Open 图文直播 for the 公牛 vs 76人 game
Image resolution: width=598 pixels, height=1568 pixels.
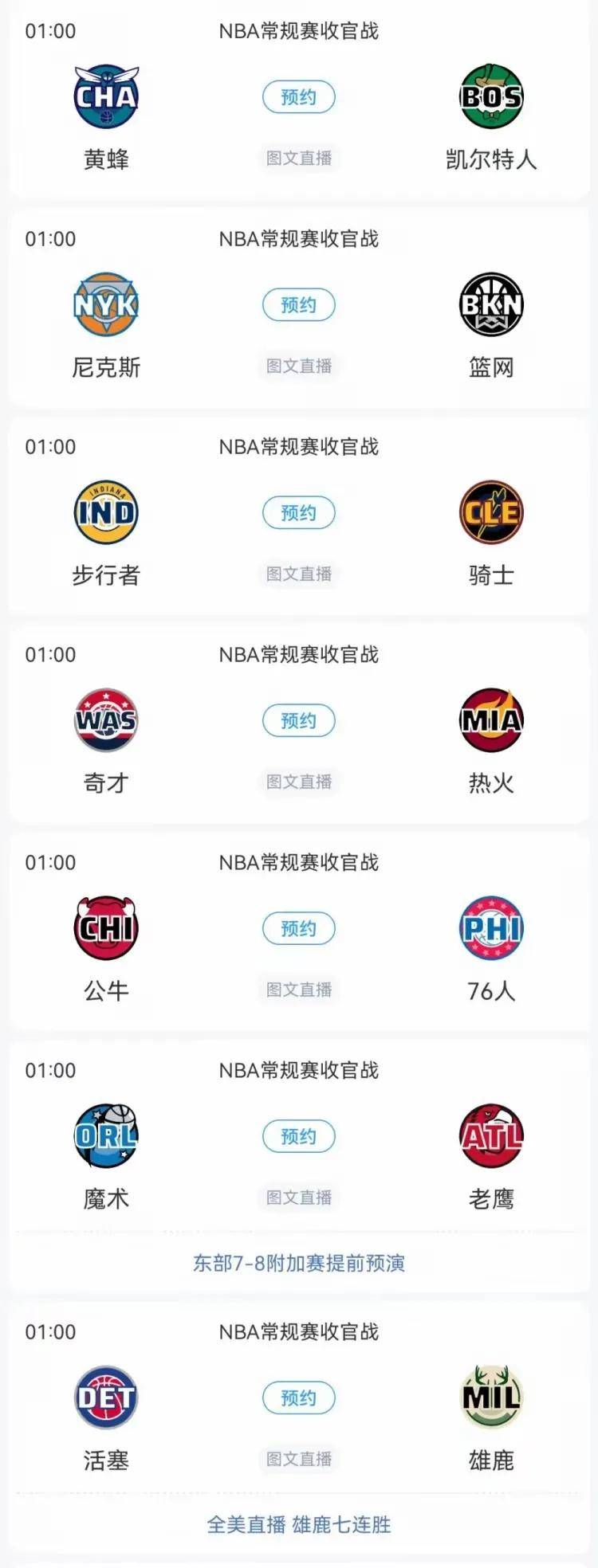click(x=298, y=990)
